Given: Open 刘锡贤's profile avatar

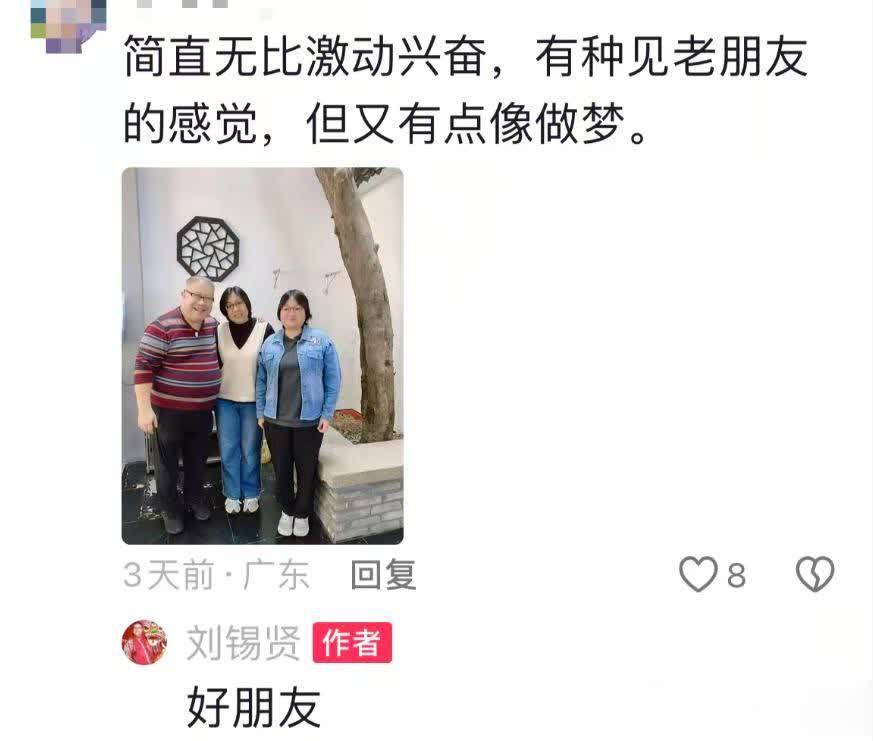Looking at the screenshot, I should point(144,643).
